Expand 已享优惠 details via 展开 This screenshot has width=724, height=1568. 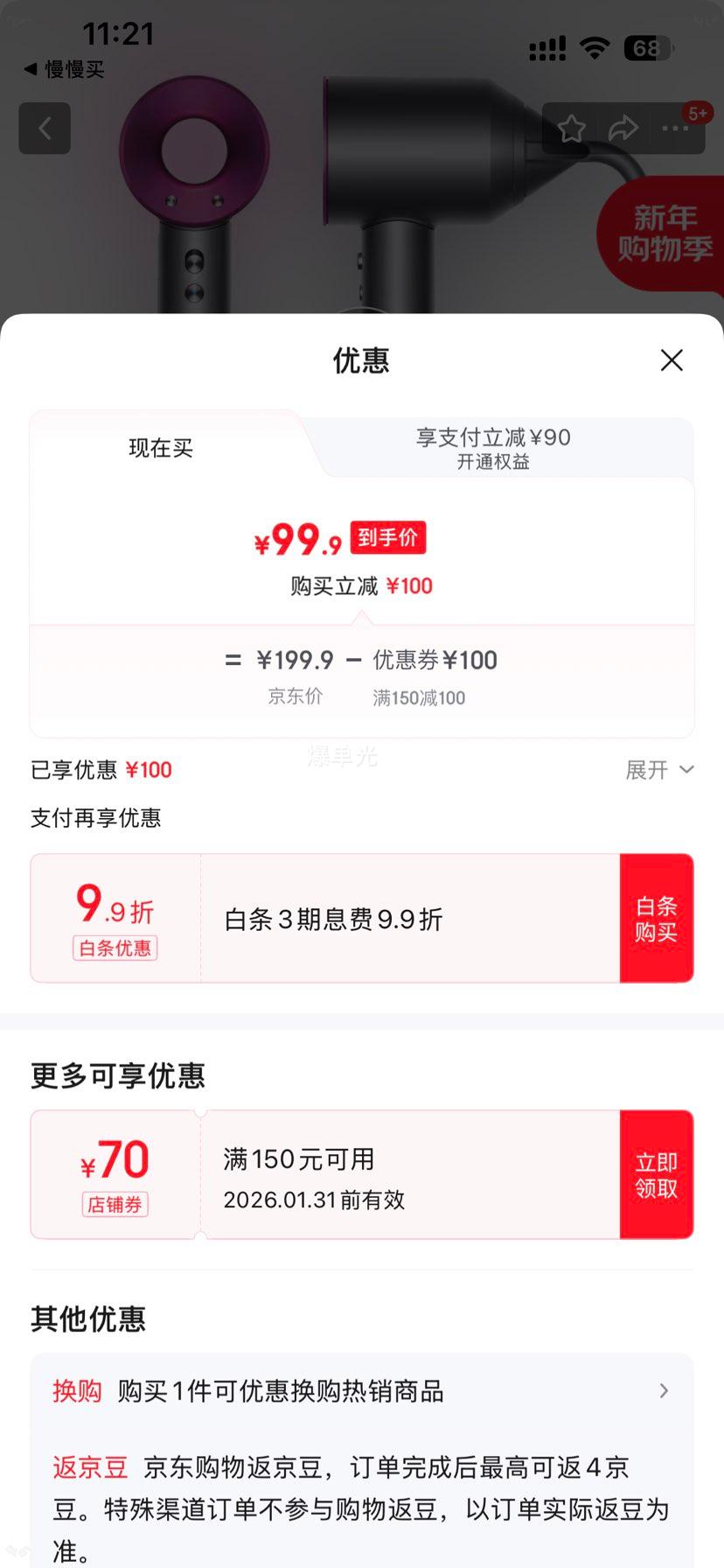[658, 770]
